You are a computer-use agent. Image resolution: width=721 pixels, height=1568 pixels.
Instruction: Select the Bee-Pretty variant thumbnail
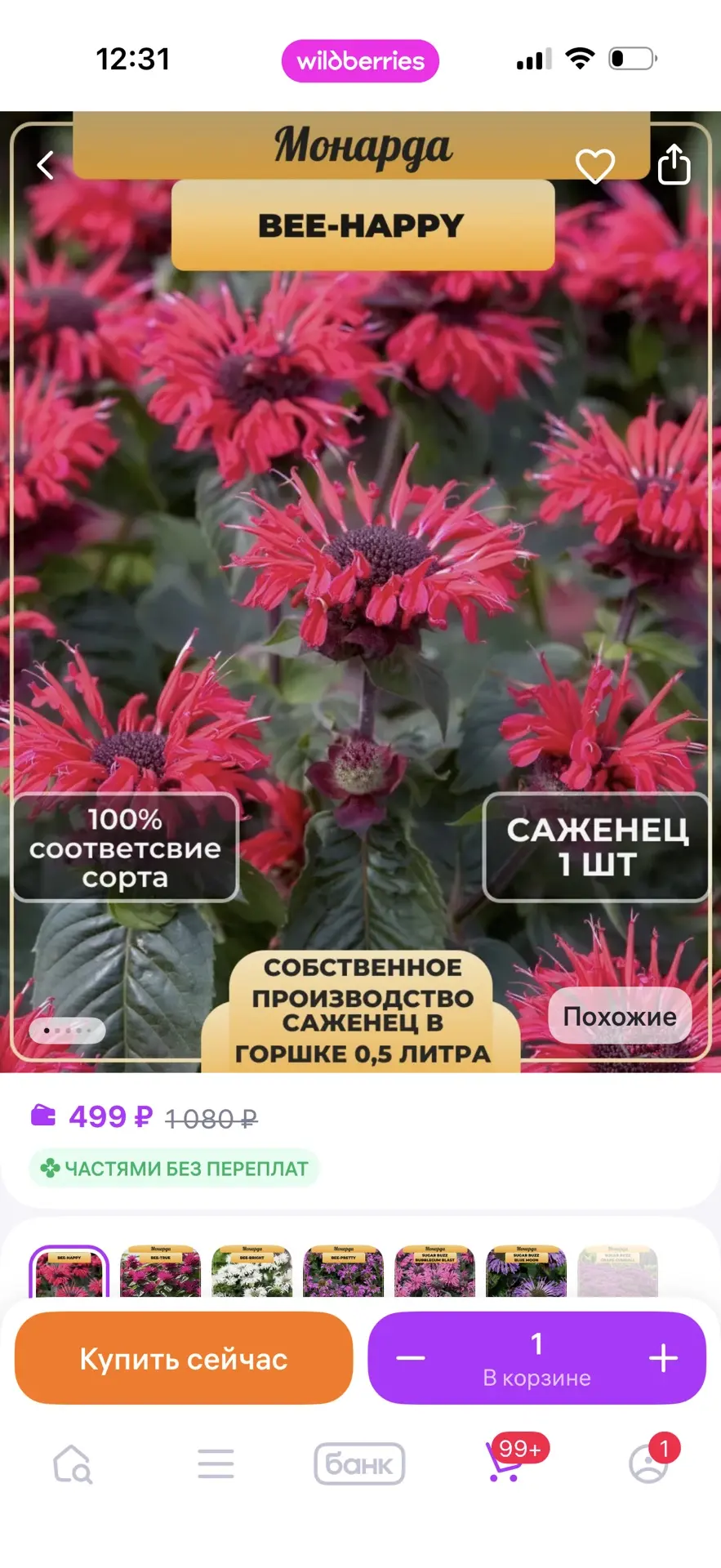click(x=343, y=1272)
